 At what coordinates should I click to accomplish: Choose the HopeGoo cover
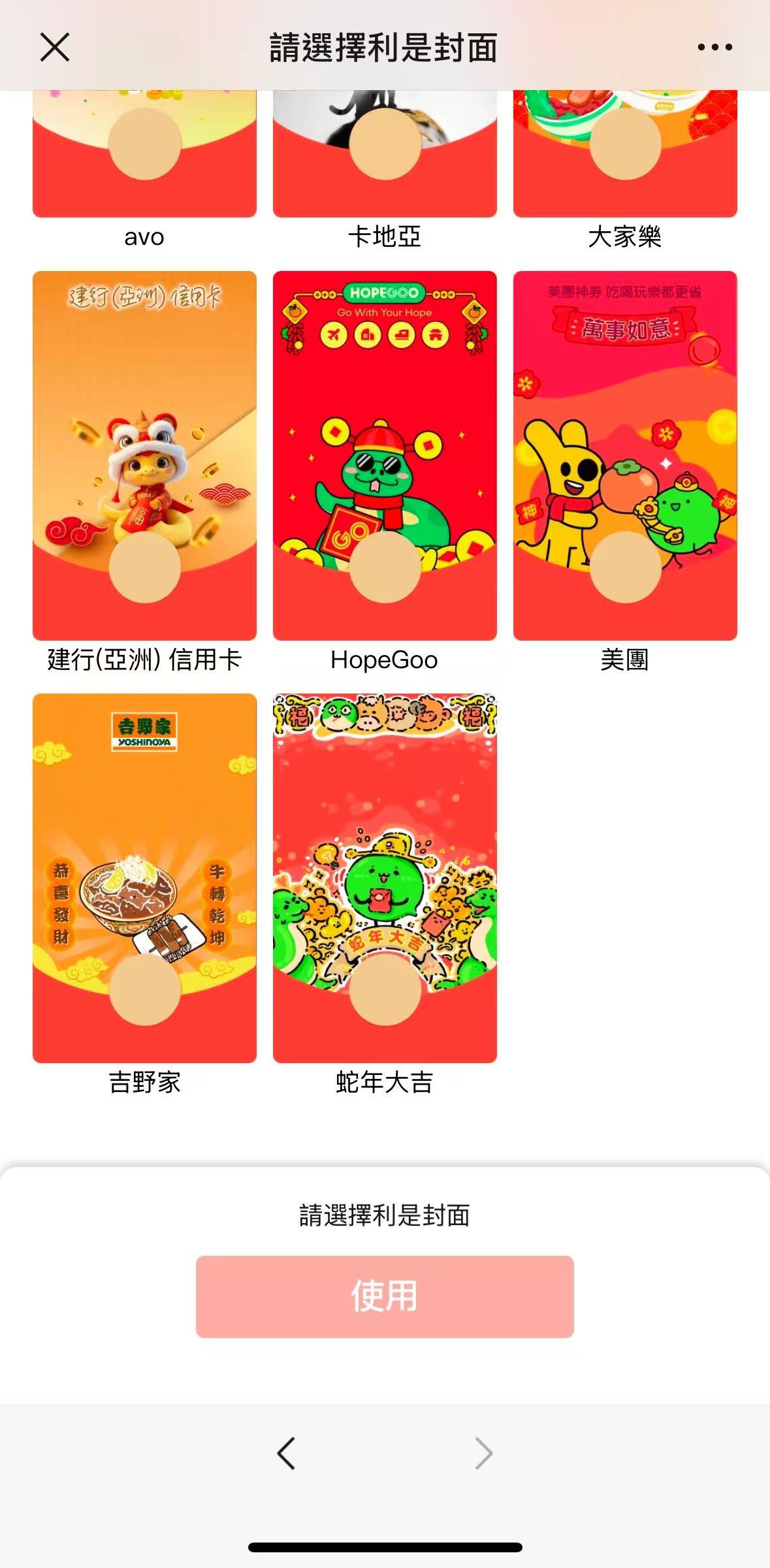[385, 455]
